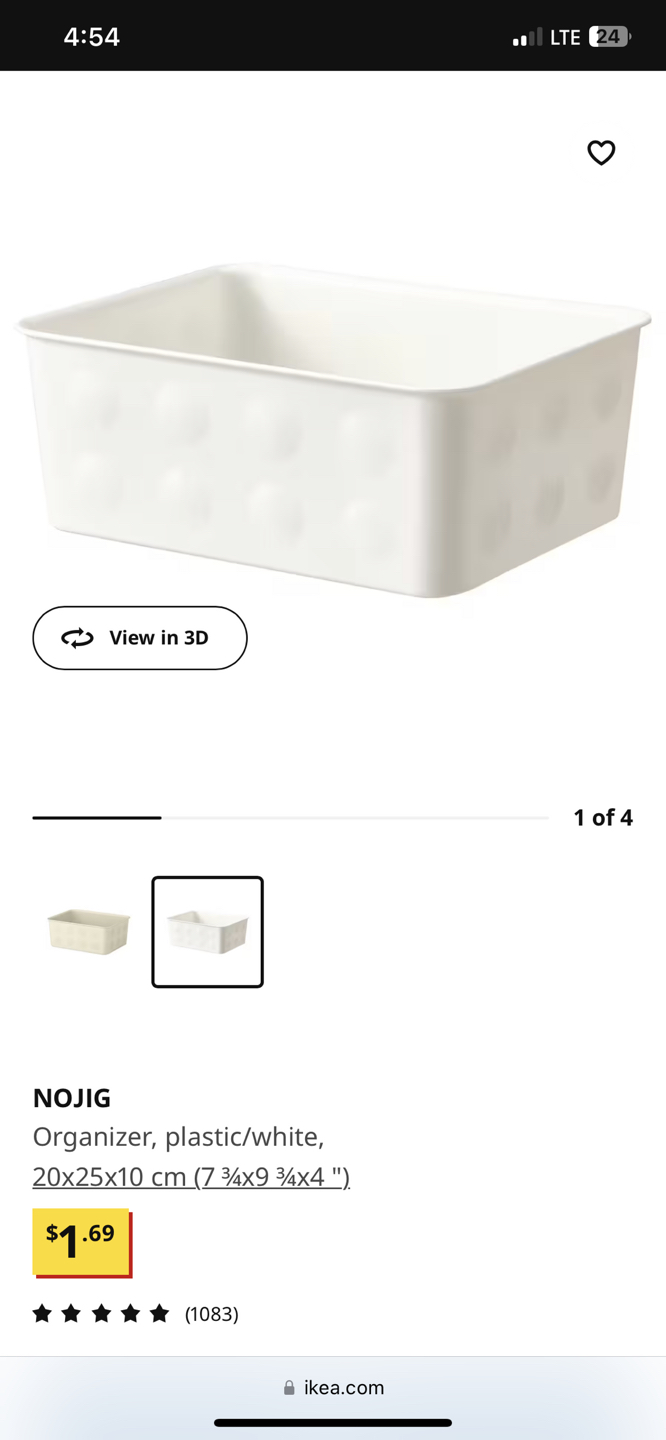Screen dimensions: 666x1440
Task: Tap the ikea.com address bar
Action: pos(333,1388)
